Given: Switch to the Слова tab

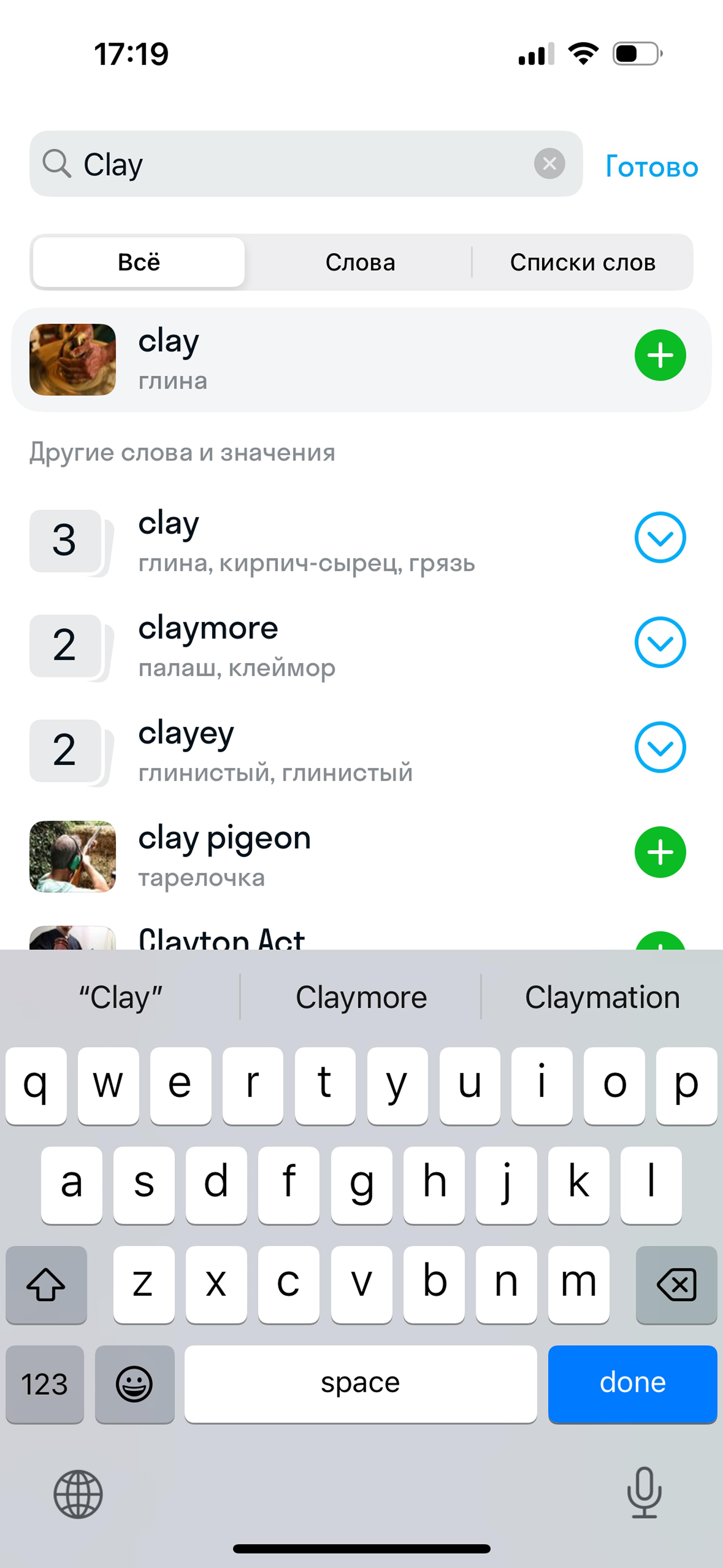Looking at the screenshot, I should [360, 262].
